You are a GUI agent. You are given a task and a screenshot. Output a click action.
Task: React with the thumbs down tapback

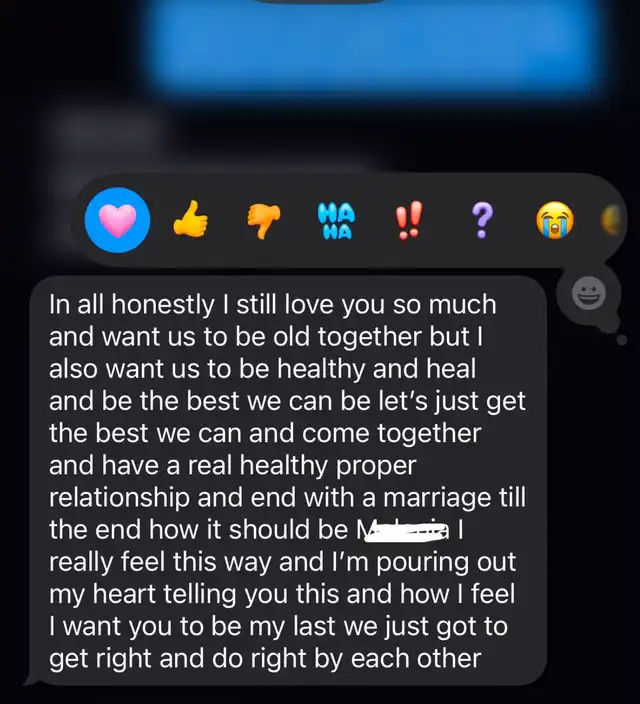262,219
